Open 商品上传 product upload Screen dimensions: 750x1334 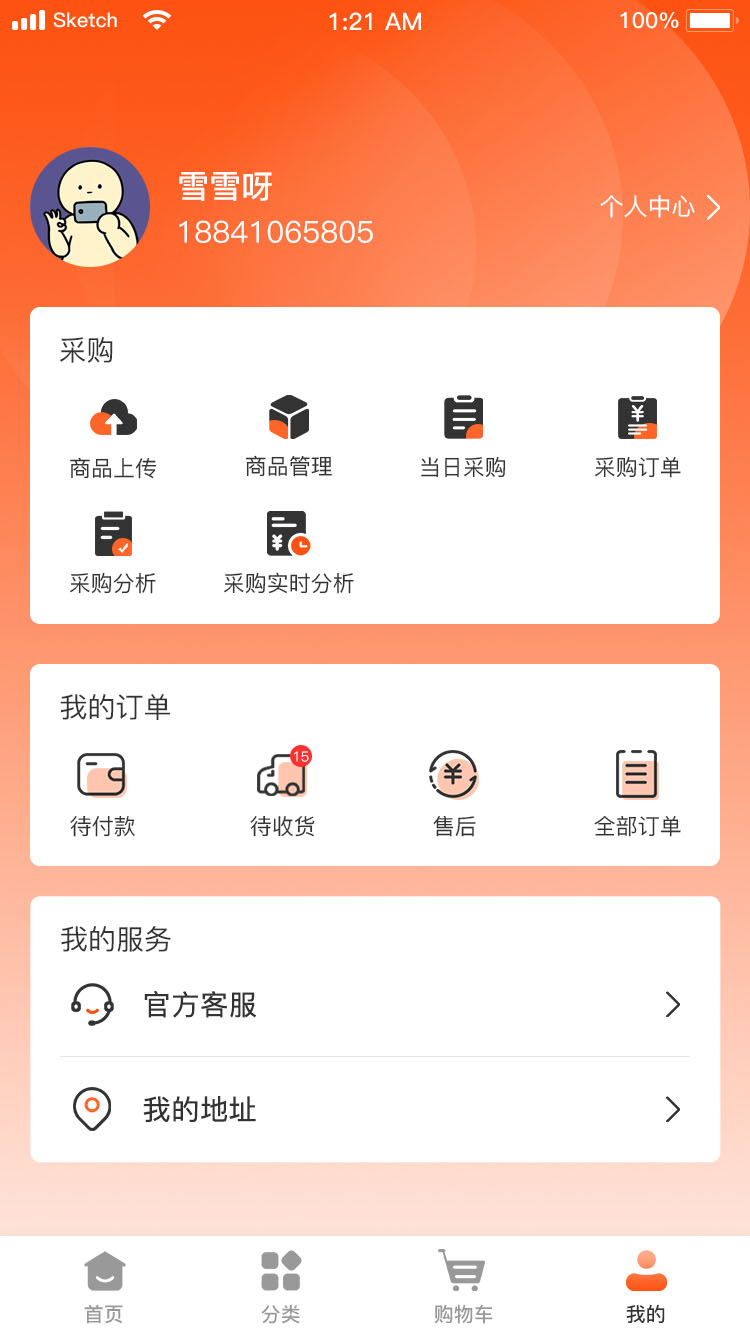[x=113, y=437]
